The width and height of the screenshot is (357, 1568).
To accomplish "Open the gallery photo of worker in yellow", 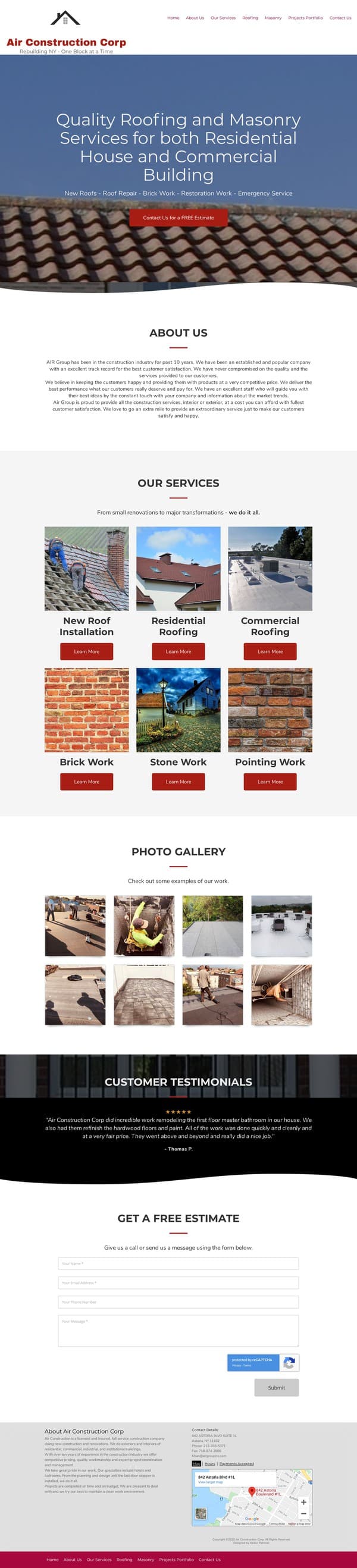I will [x=144, y=925].
